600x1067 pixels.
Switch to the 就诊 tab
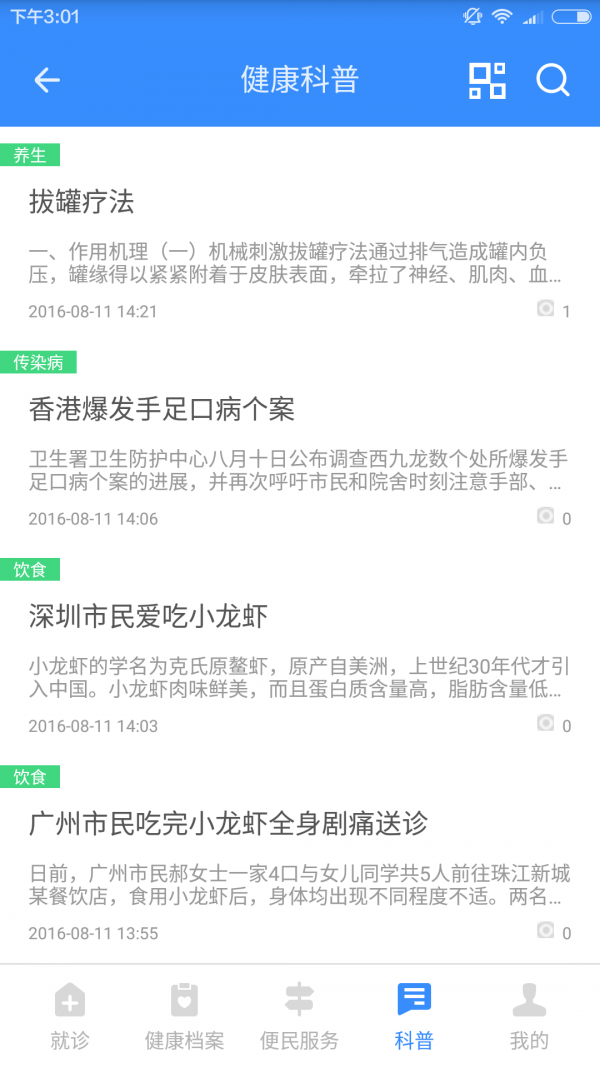pyautogui.click(x=69, y=1016)
